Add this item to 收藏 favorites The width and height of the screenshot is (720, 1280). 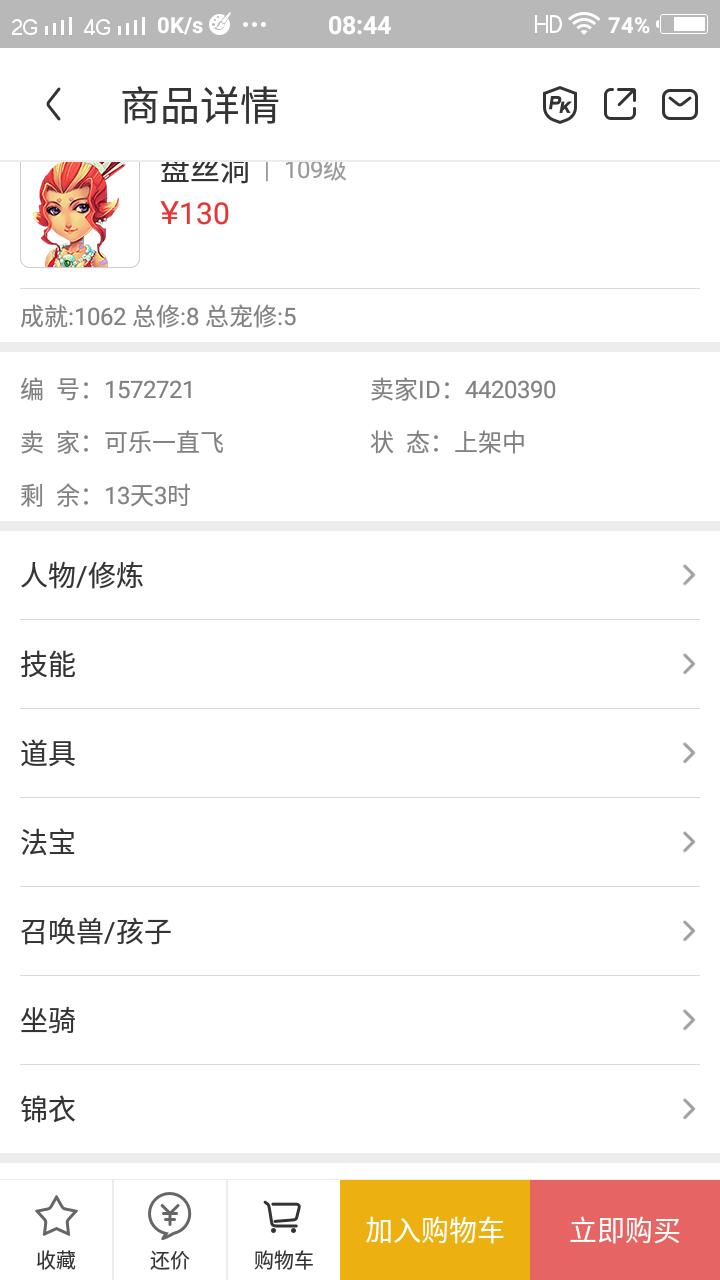point(56,1232)
